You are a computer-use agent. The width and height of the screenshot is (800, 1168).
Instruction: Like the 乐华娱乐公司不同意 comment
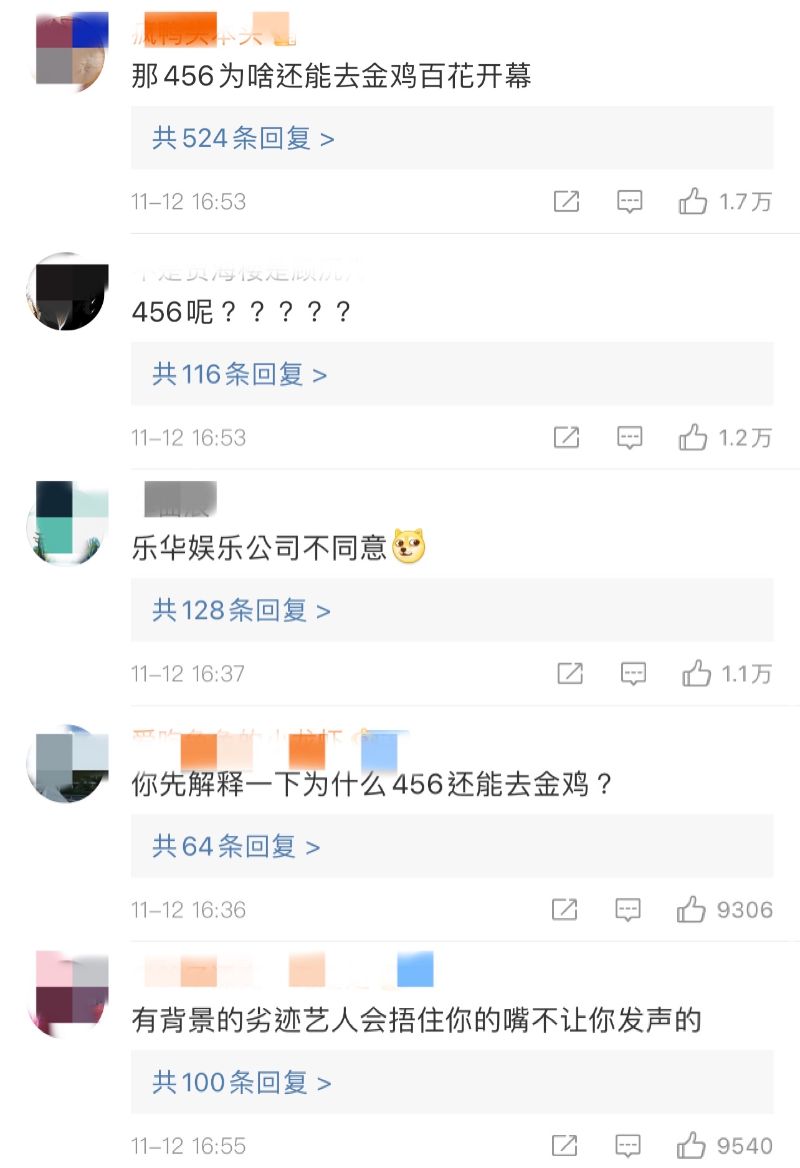pos(696,673)
